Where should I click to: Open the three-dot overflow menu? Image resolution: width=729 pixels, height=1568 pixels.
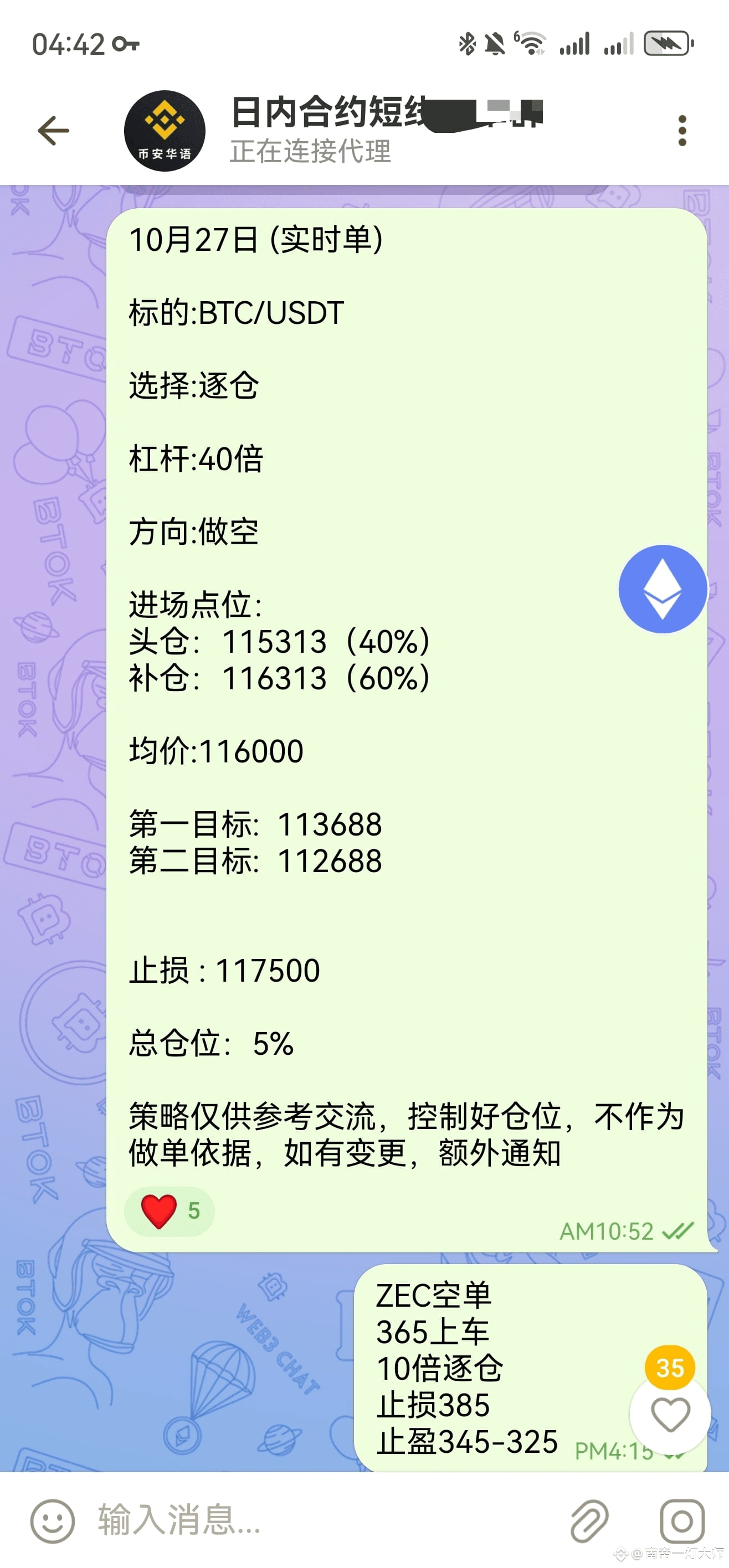click(x=681, y=130)
